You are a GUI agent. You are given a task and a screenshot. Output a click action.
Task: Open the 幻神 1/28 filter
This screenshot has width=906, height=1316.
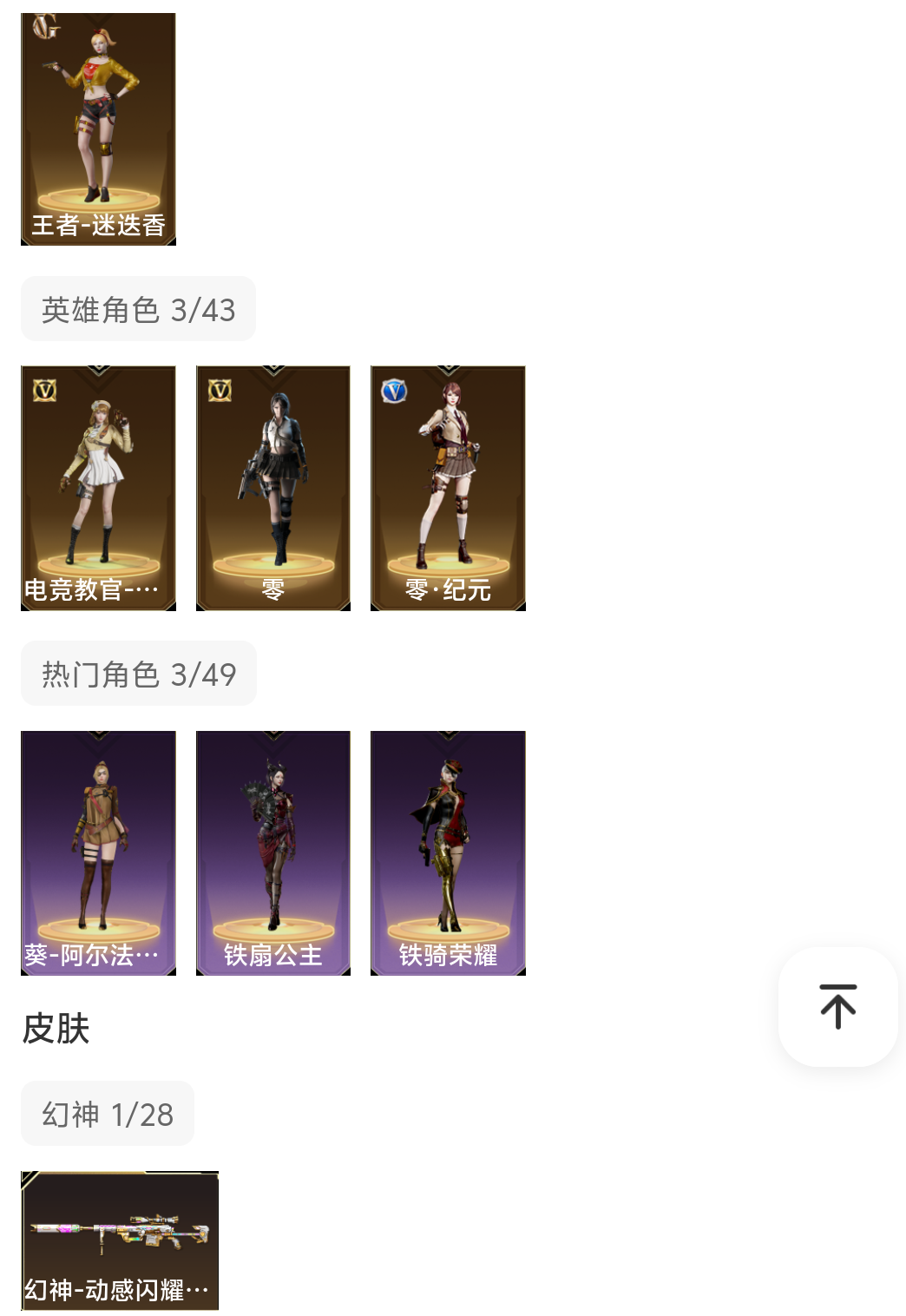[107, 1114]
